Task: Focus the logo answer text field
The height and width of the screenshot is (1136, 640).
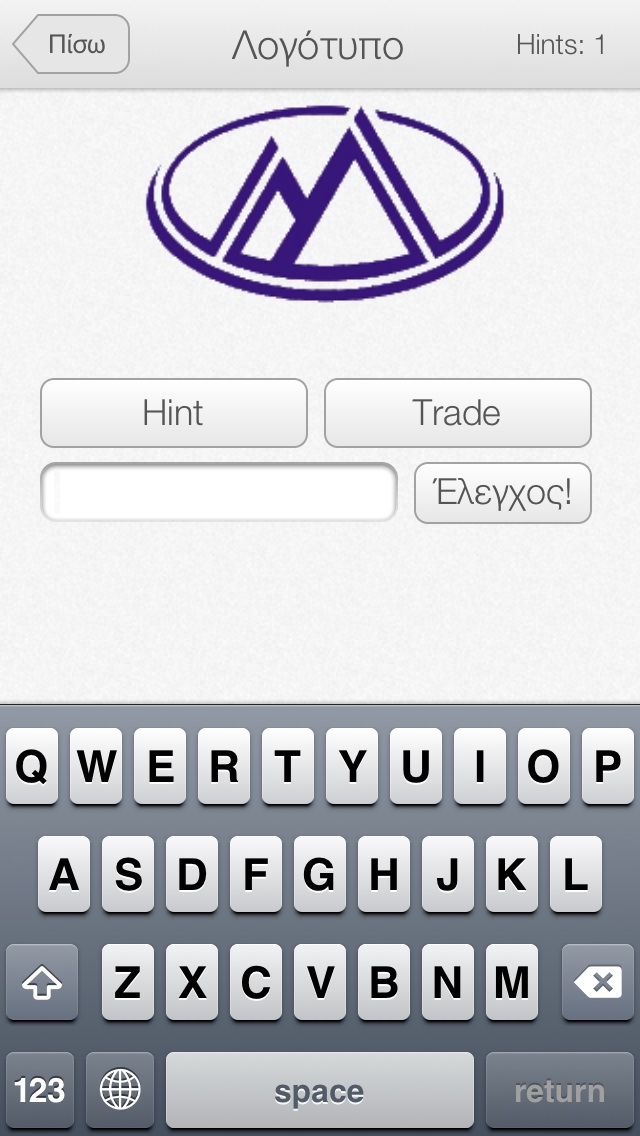Action: pos(219,493)
